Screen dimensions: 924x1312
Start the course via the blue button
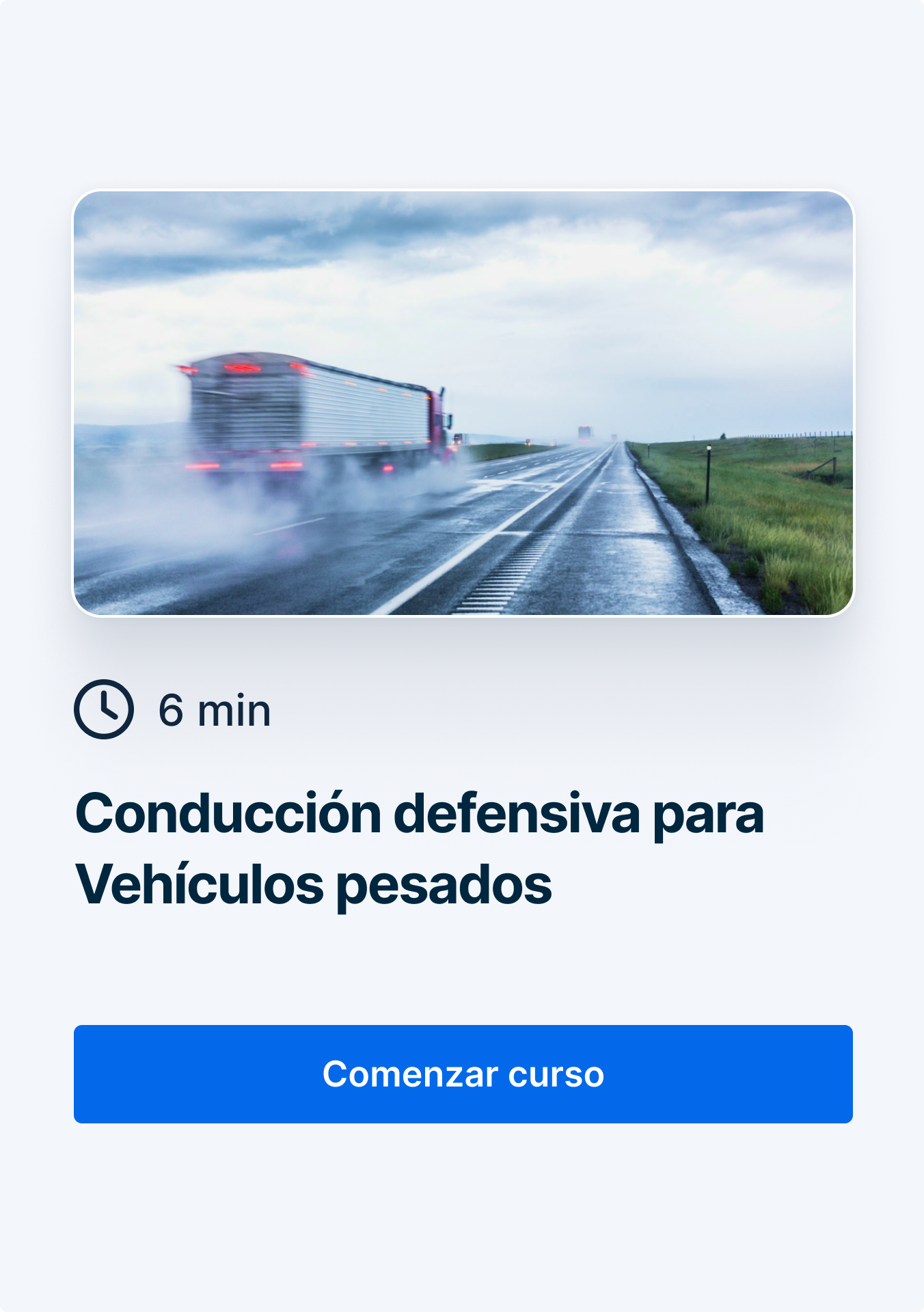pos(462,1074)
